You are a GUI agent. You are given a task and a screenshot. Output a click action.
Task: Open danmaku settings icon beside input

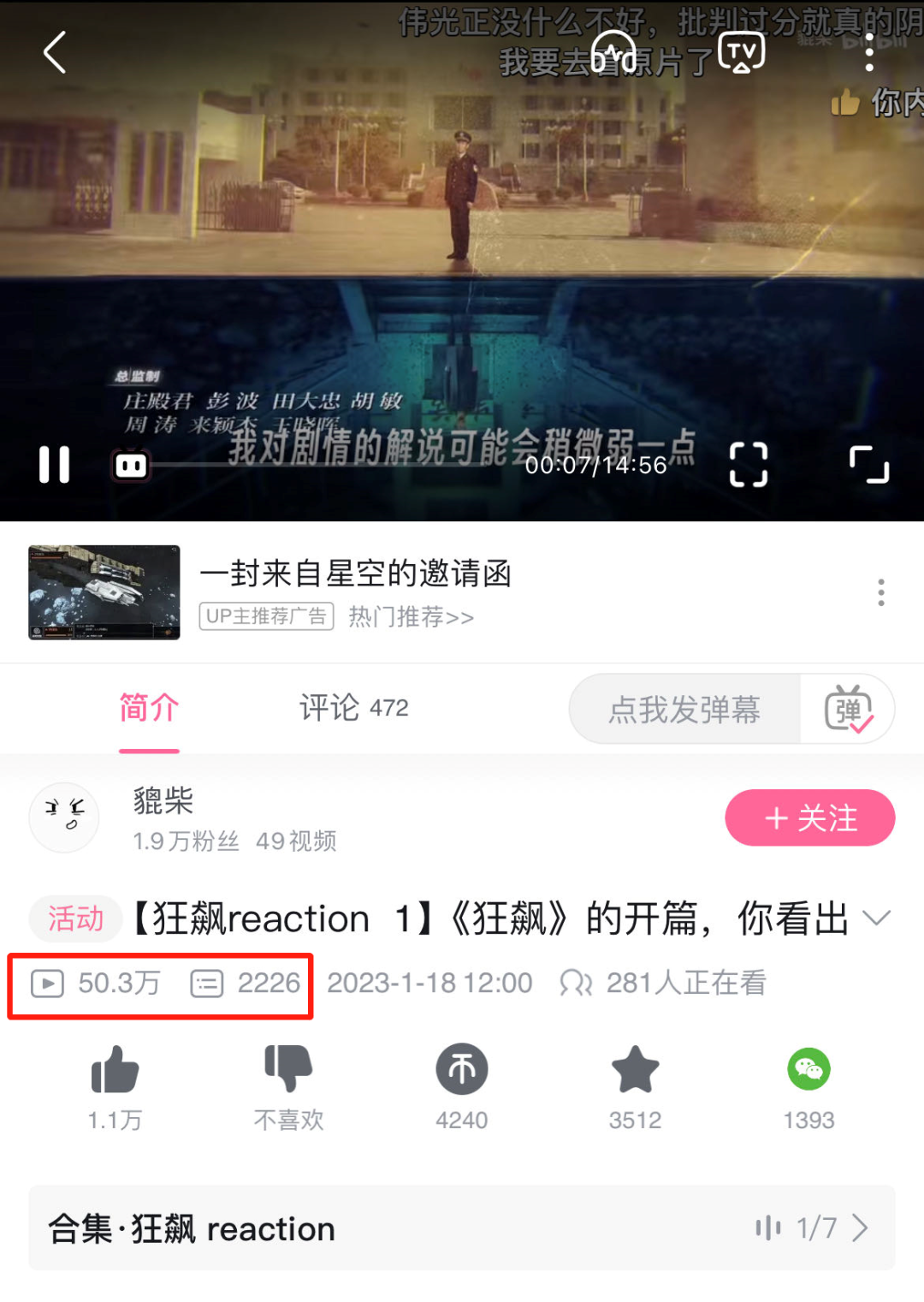tap(848, 710)
